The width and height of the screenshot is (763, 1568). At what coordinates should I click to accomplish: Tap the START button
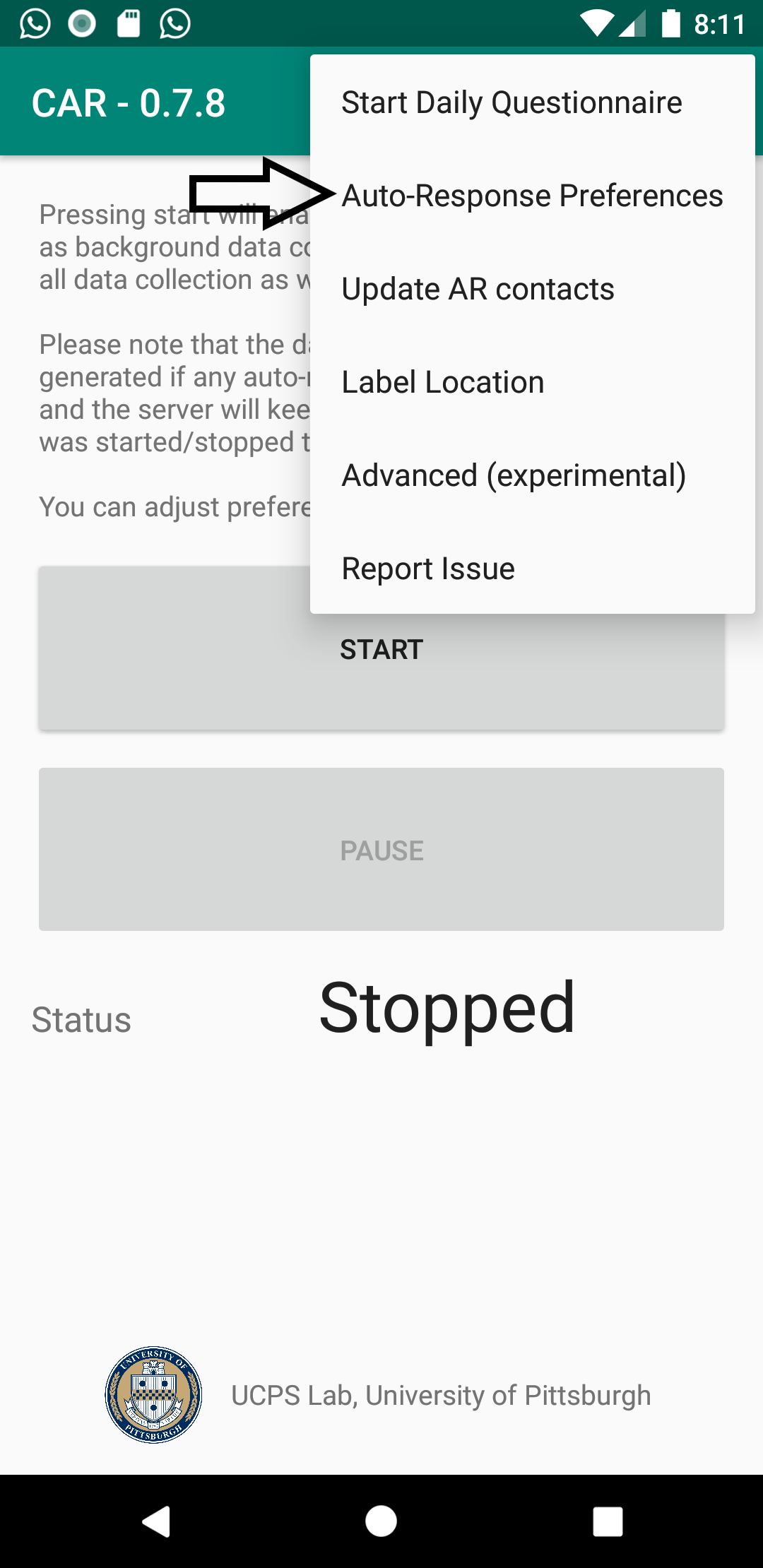click(381, 671)
